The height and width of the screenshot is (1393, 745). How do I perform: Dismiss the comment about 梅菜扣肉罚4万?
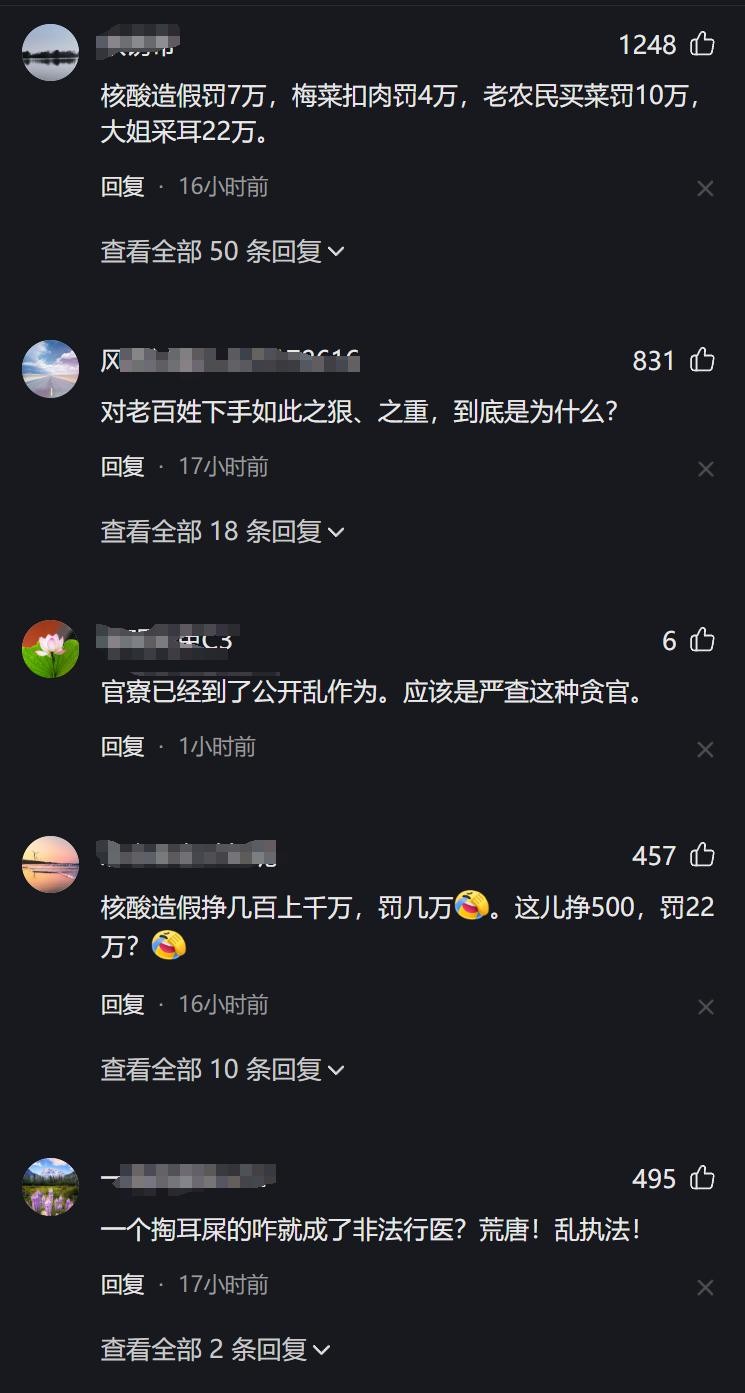point(705,188)
